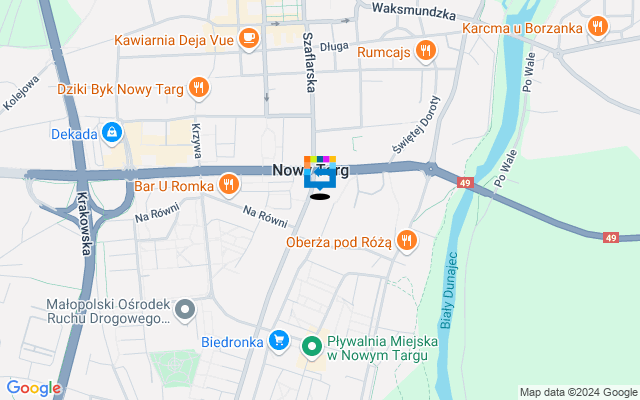Select the Rumcajs restaurant marker
Image resolution: width=640 pixels, height=400 pixels.
tap(425, 50)
